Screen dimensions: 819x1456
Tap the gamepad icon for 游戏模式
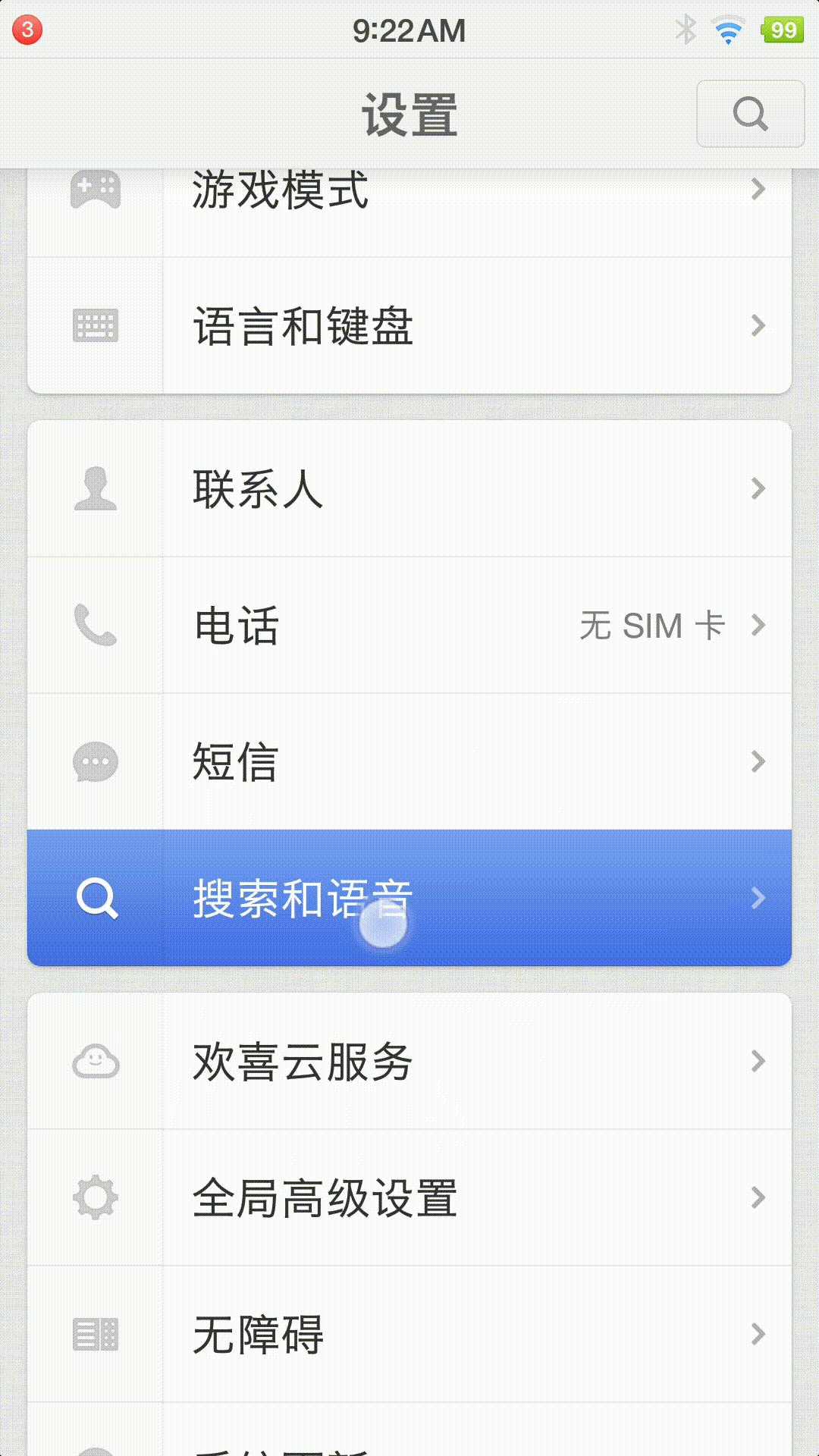(x=95, y=190)
